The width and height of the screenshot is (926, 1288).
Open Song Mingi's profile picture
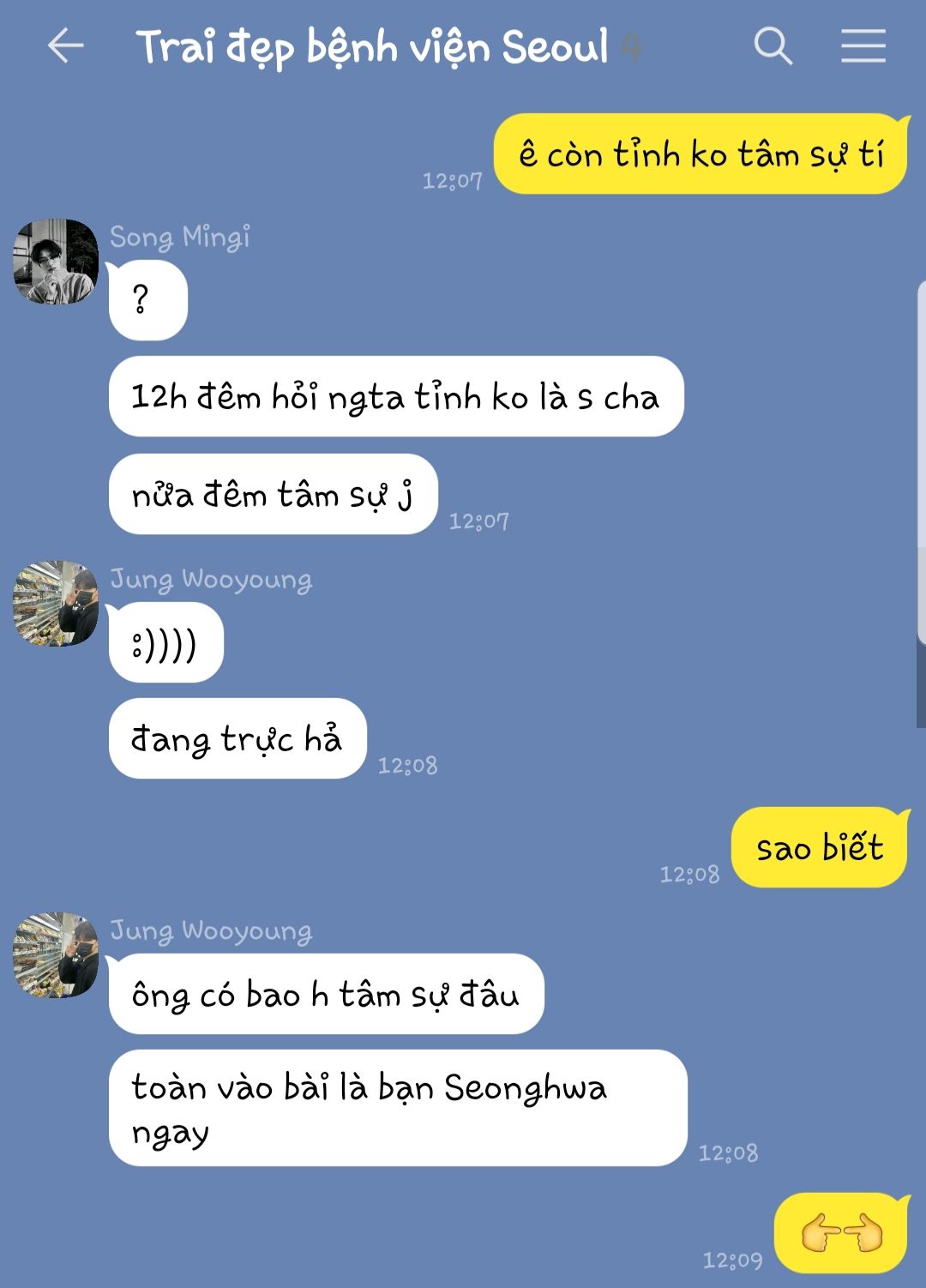click(56, 262)
